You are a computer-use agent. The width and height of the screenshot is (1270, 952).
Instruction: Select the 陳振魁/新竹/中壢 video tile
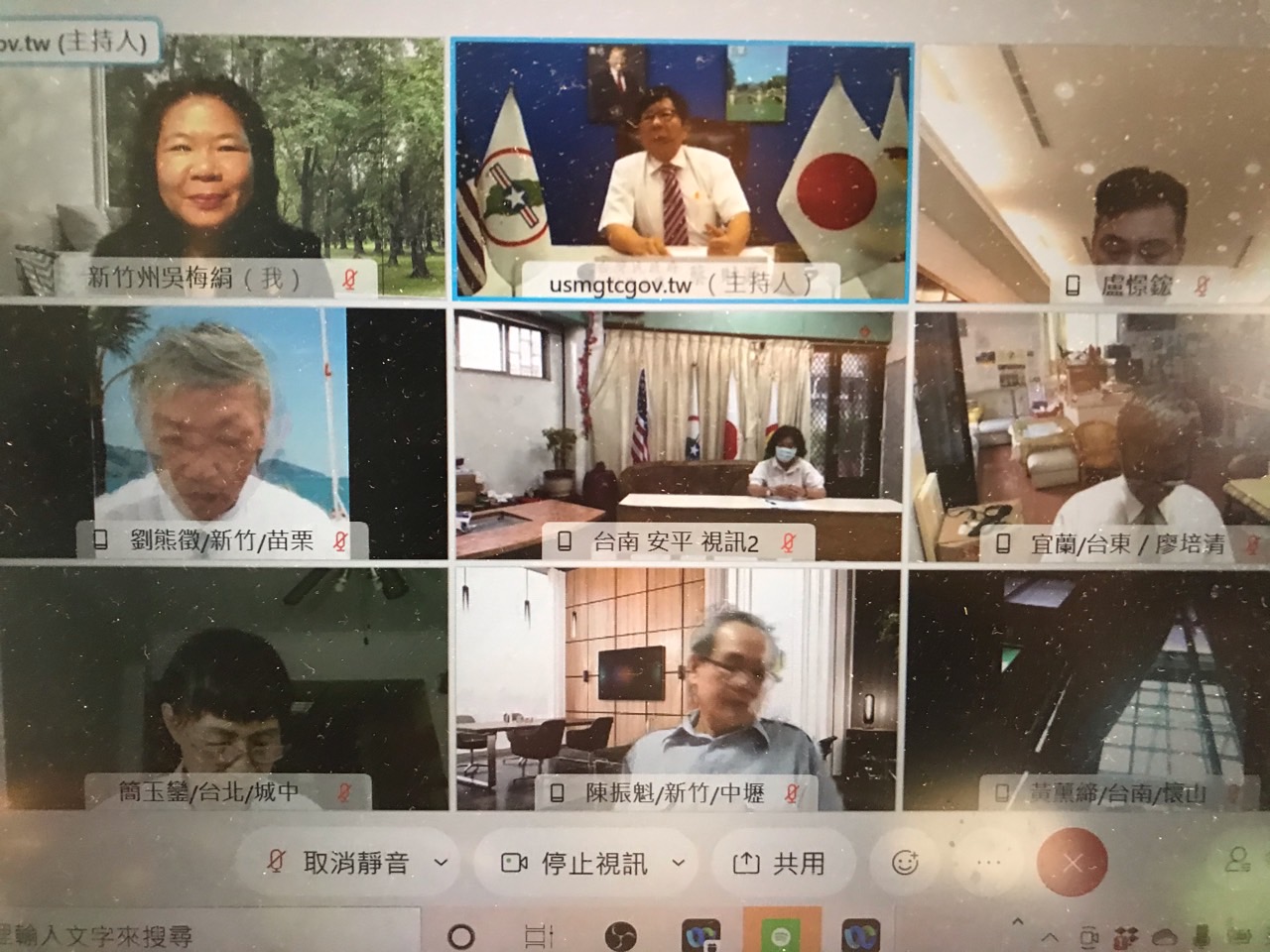[679, 689]
